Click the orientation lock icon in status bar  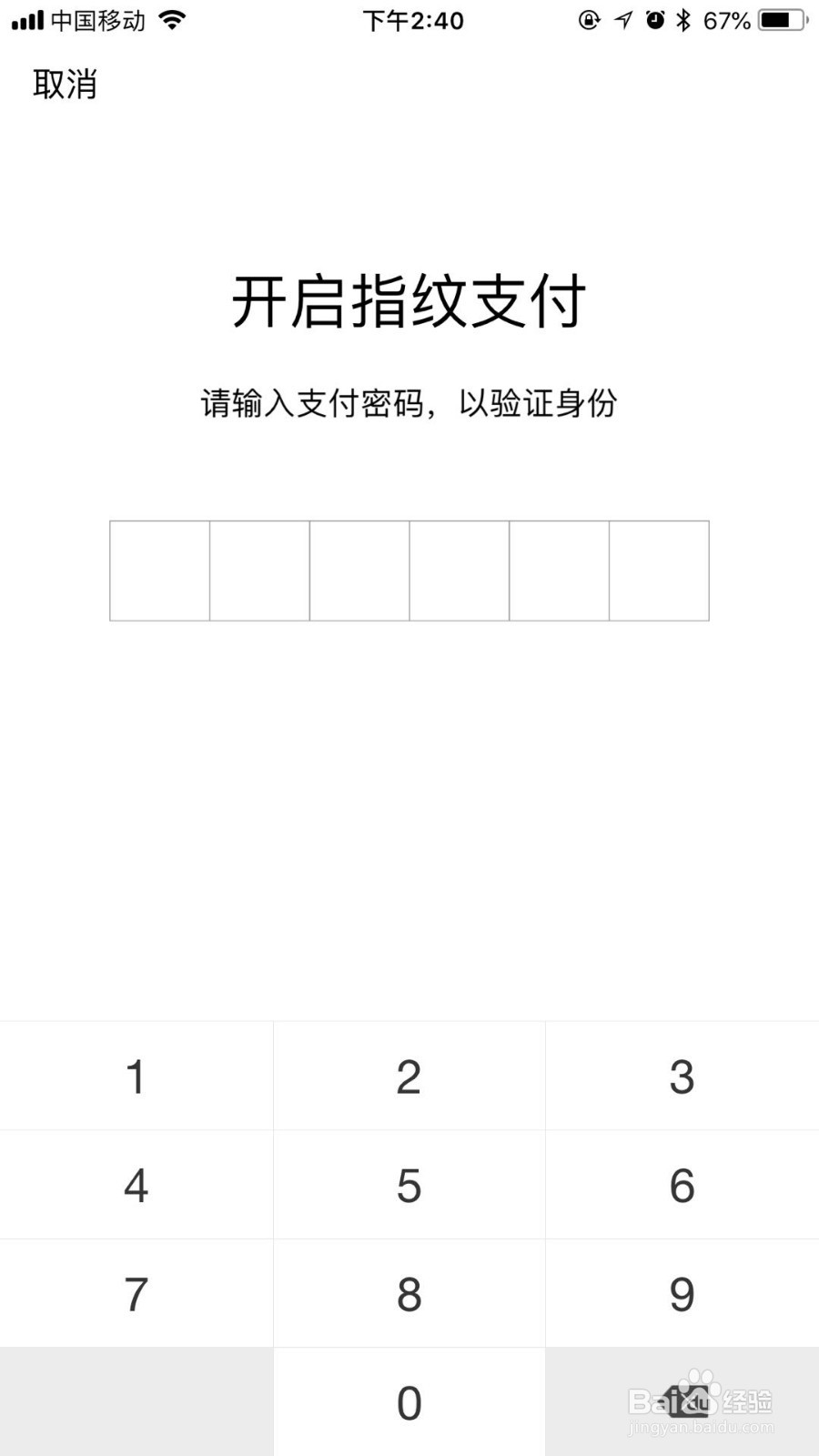589,20
